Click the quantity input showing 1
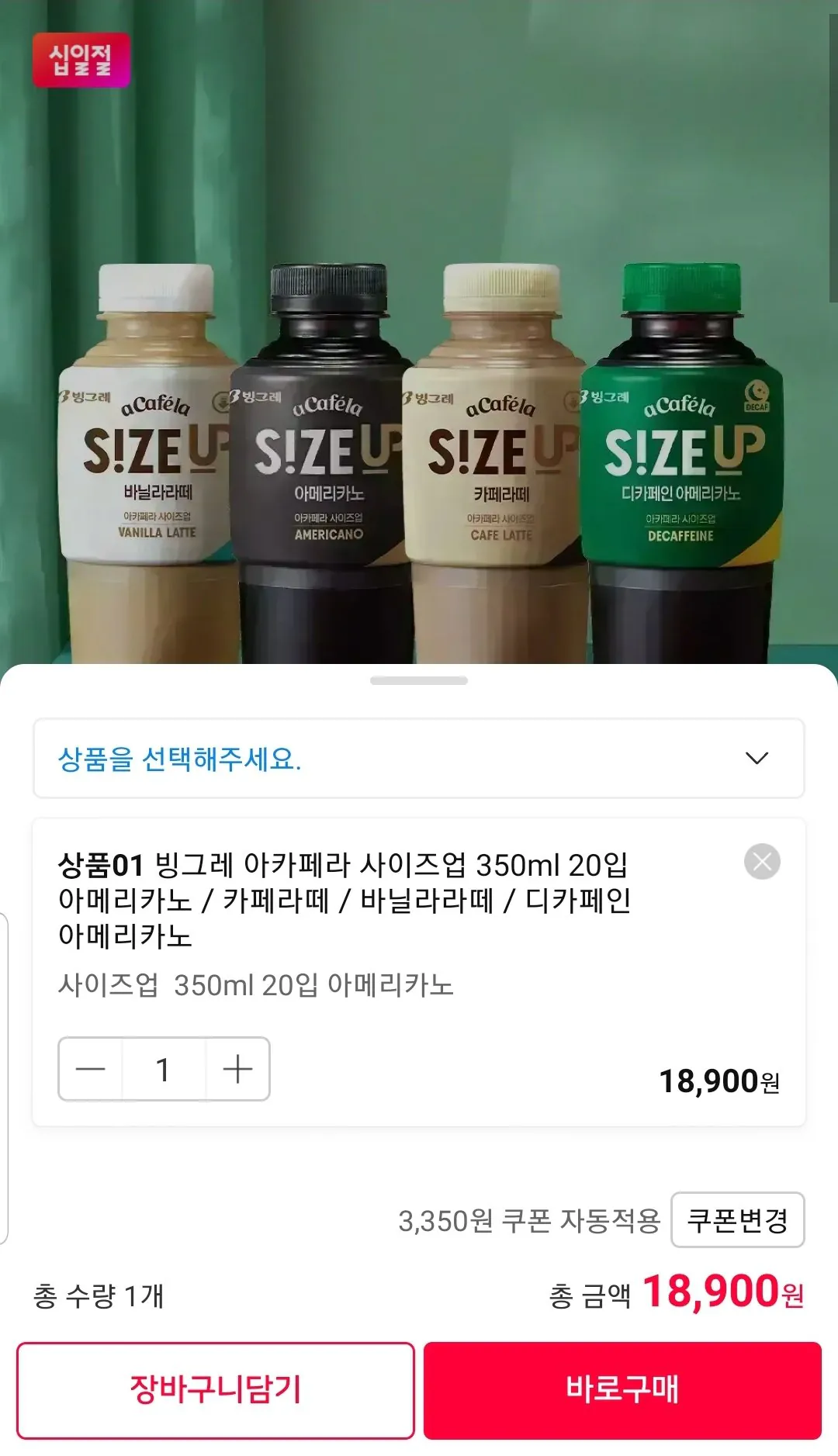This screenshot has width=838, height=1456. point(164,1068)
